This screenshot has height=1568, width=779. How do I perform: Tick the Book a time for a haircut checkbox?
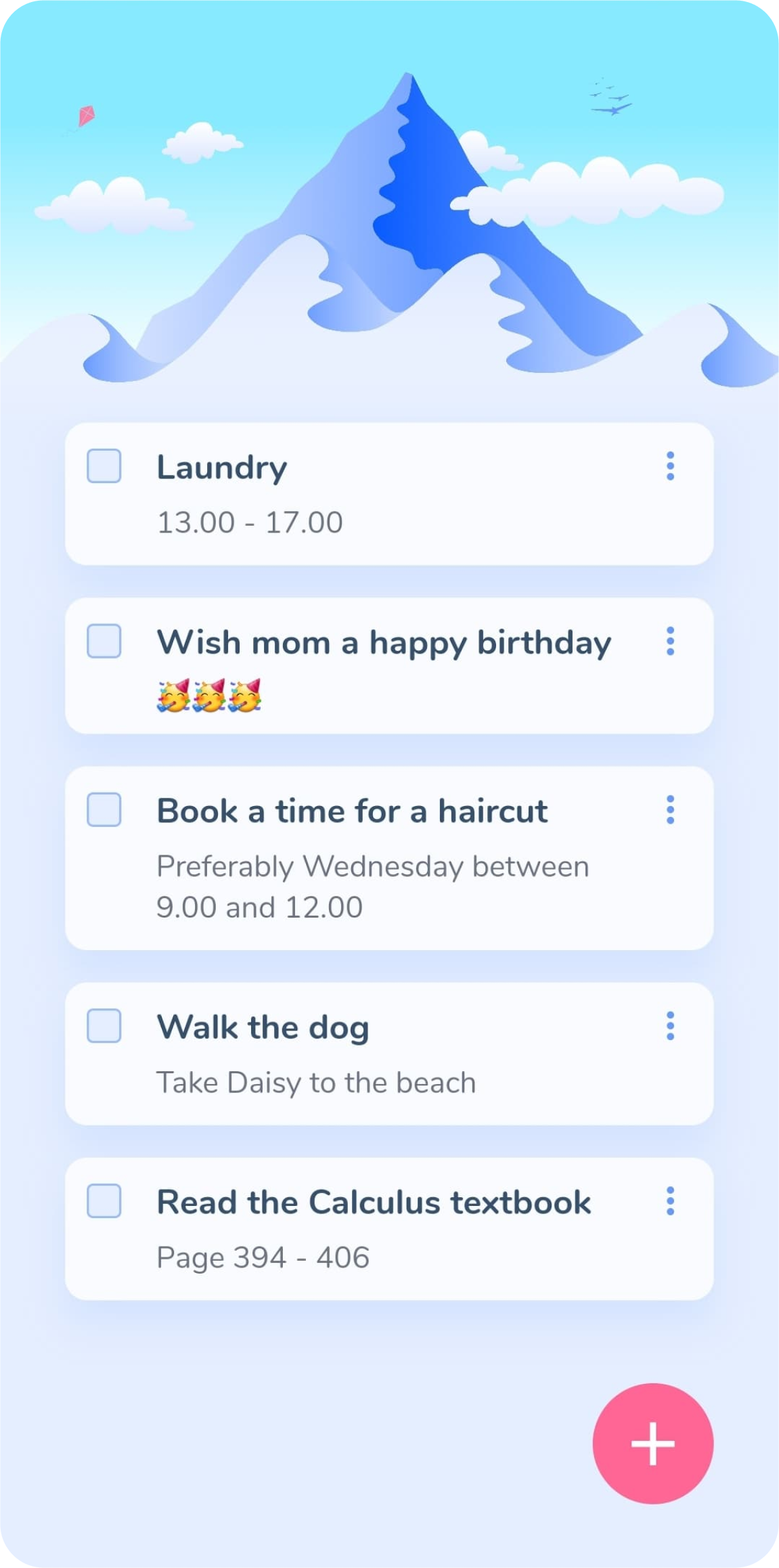[104, 809]
